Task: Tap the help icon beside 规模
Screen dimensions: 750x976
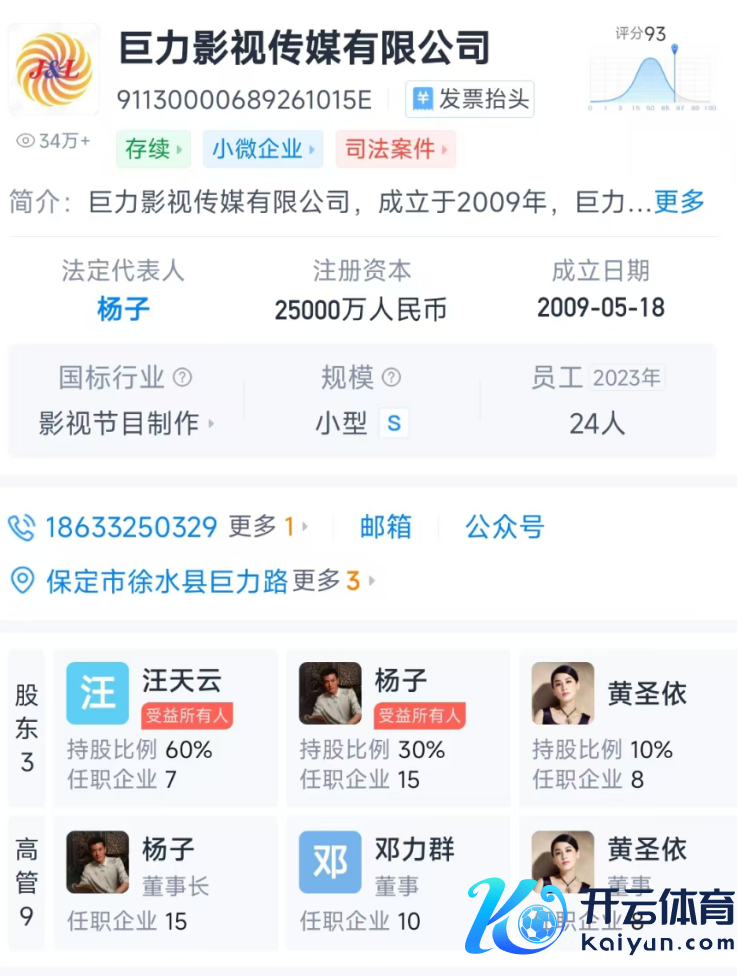Action: point(392,378)
